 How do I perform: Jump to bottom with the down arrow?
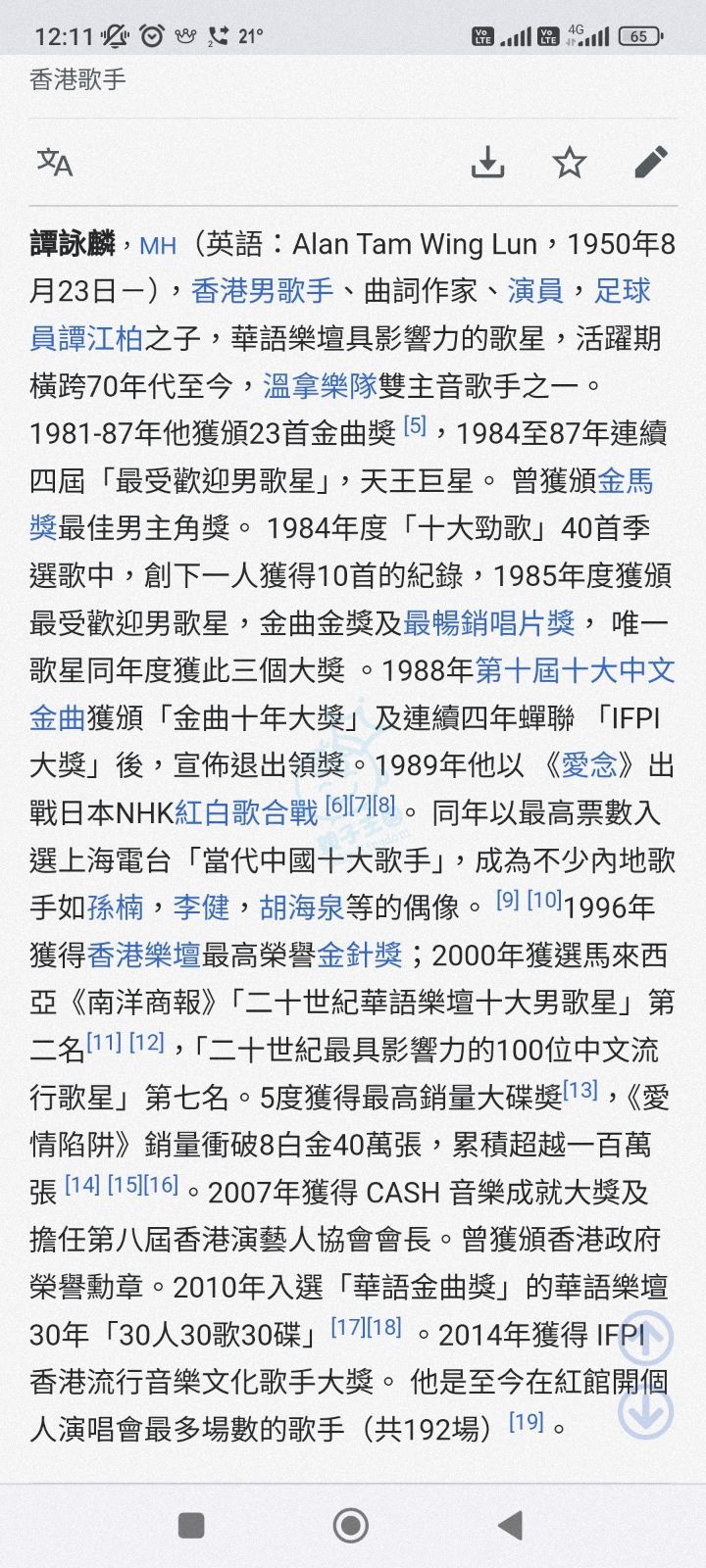click(x=645, y=1411)
